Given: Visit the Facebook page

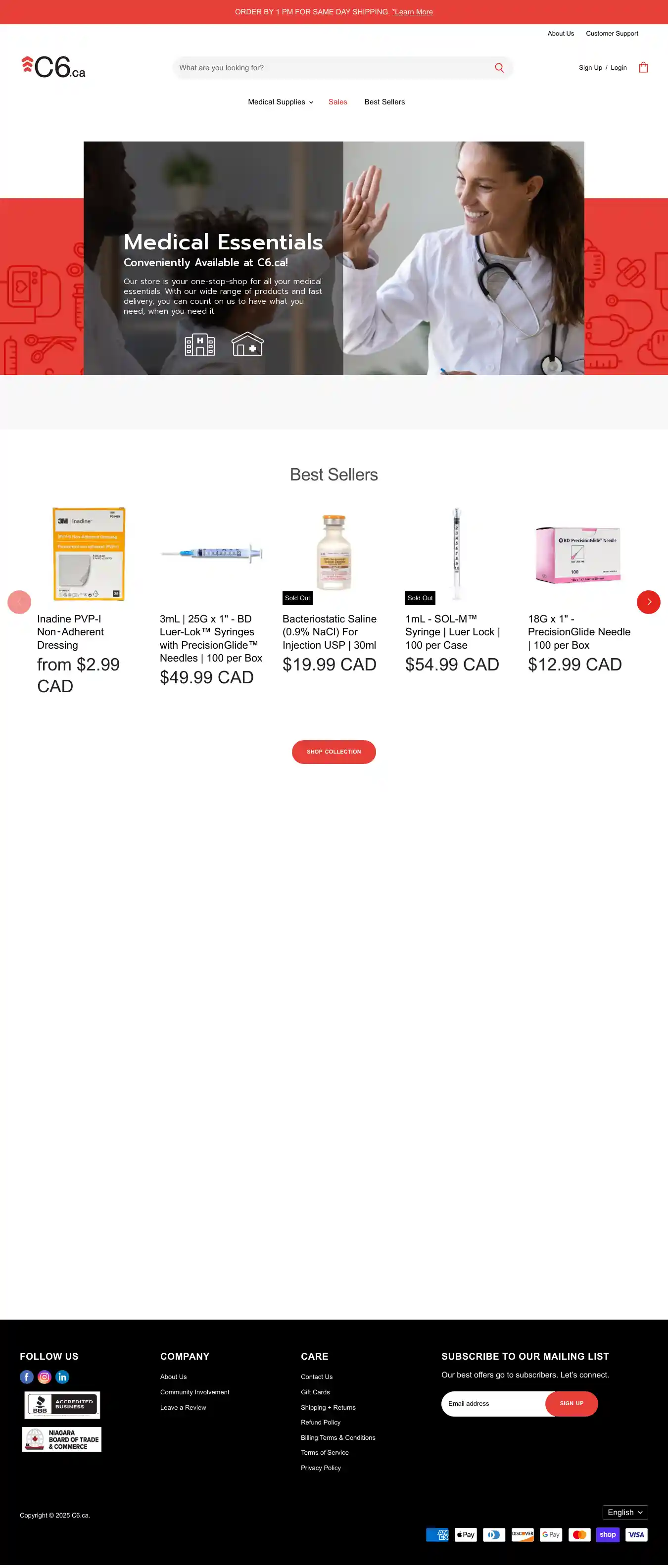Looking at the screenshot, I should pyautogui.click(x=27, y=1377).
